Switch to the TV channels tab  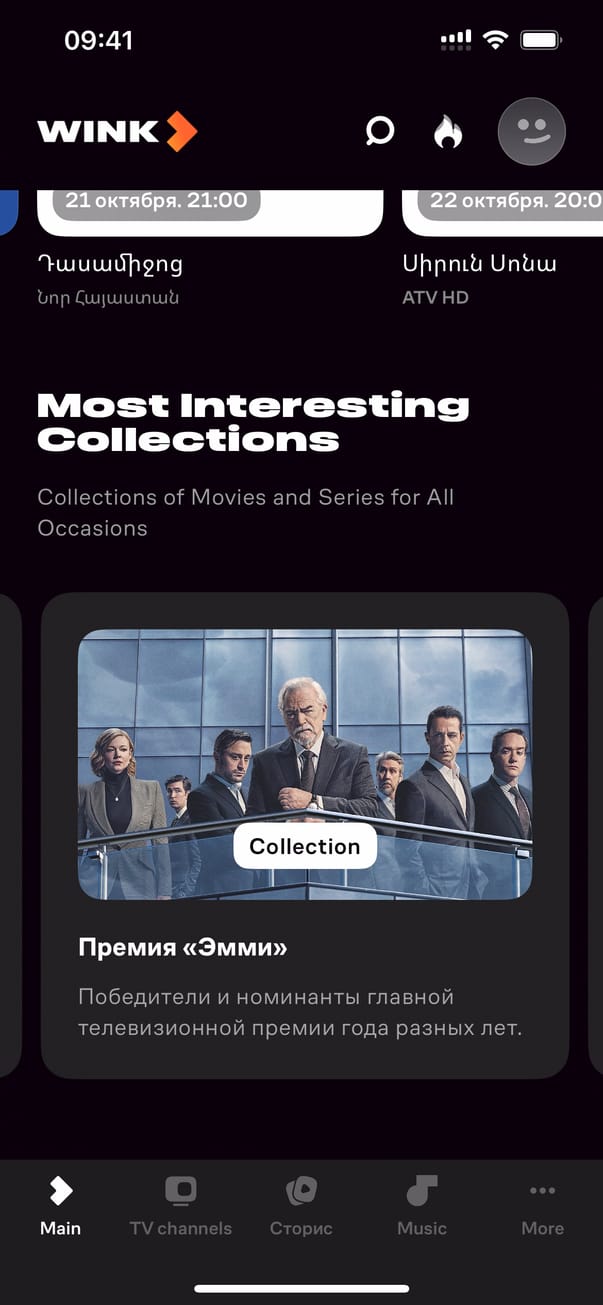181,1206
